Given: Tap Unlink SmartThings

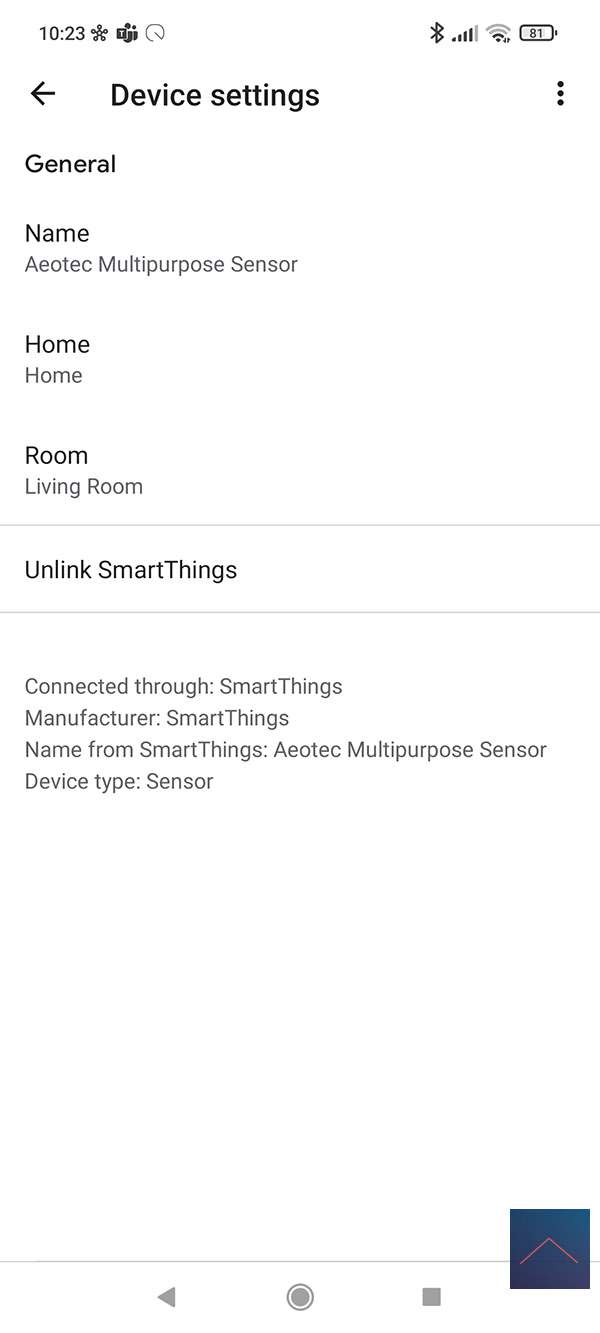Looking at the screenshot, I should pos(131,570).
